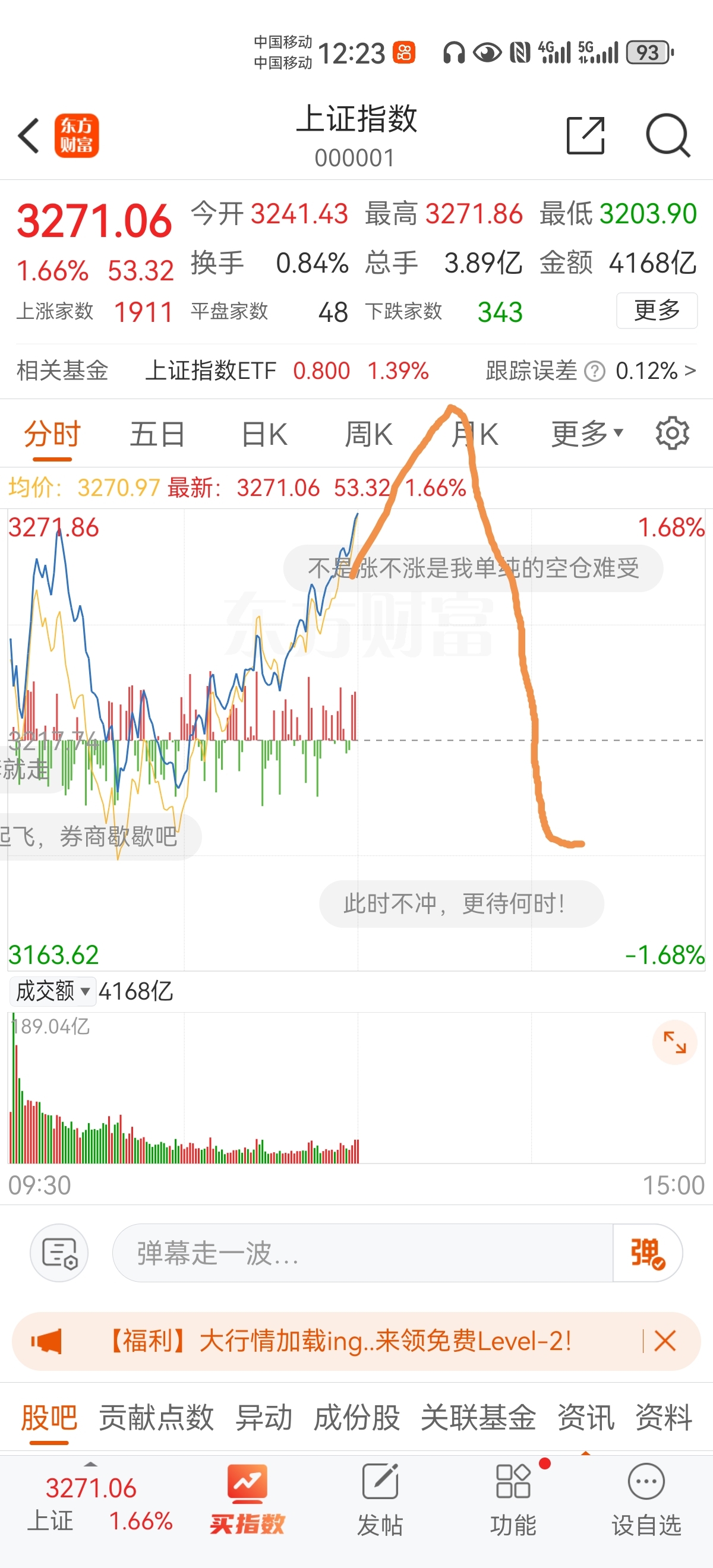This screenshot has height=1568, width=713.
Task: Open danmaku settings icon beside input
Action: pyautogui.click(x=59, y=1253)
